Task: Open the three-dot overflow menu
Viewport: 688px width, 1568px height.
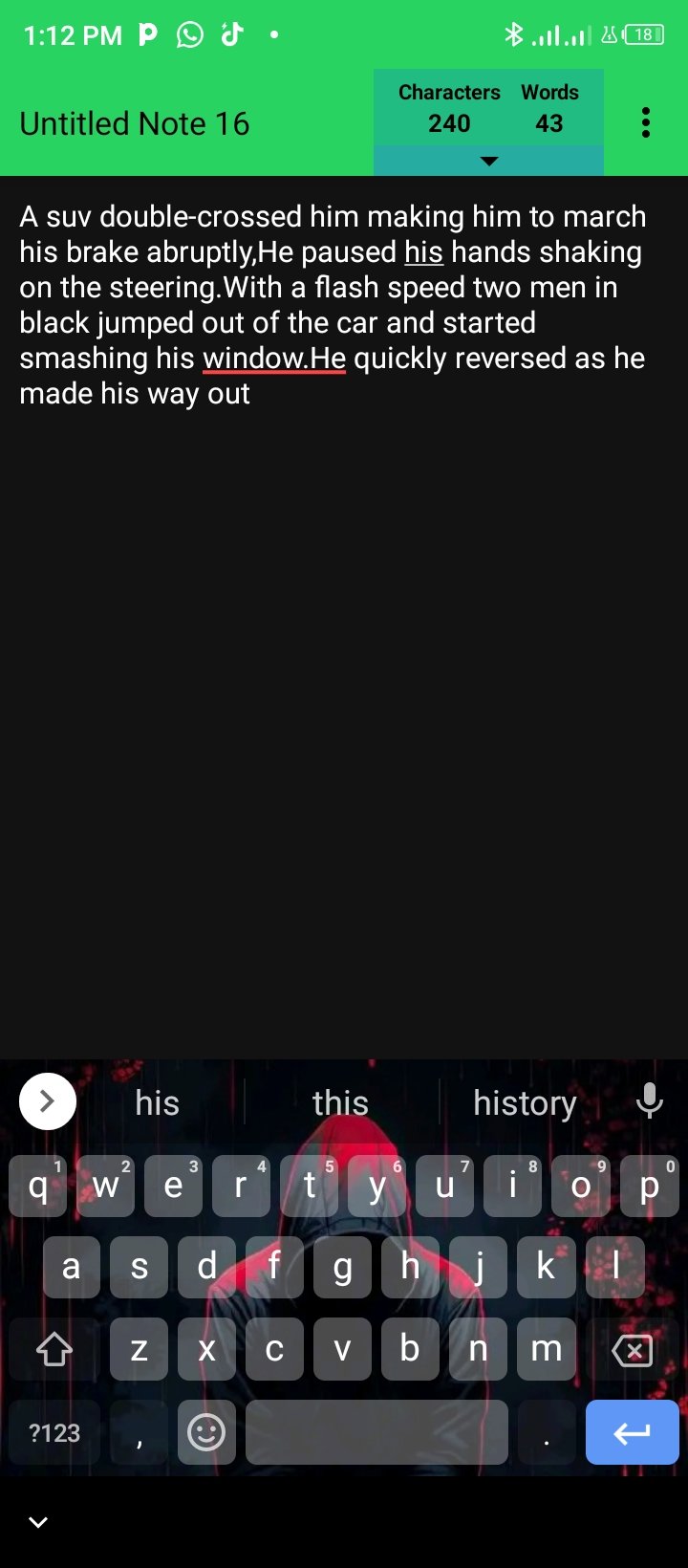Action: click(x=646, y=122)
